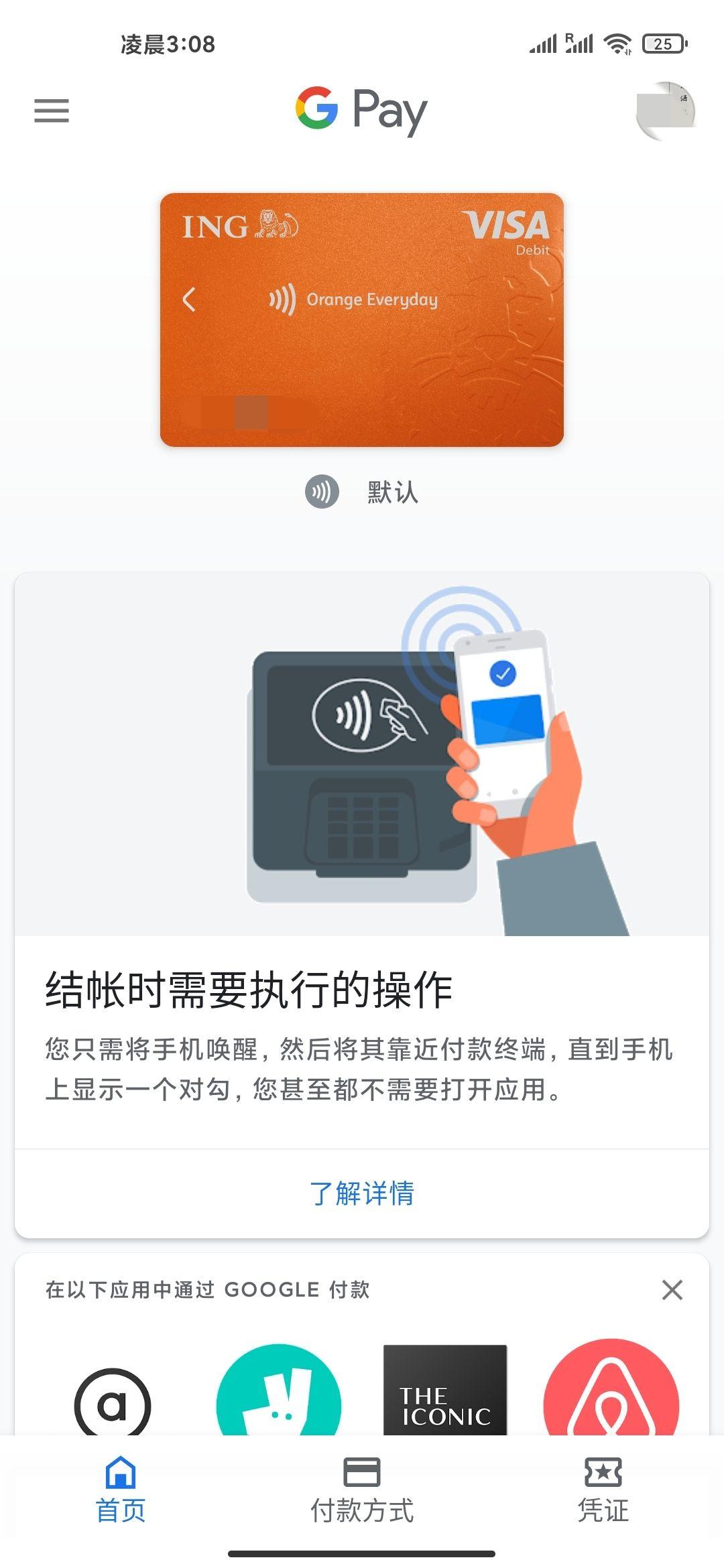Open the Airbnb app tile

click(611, 1390)
